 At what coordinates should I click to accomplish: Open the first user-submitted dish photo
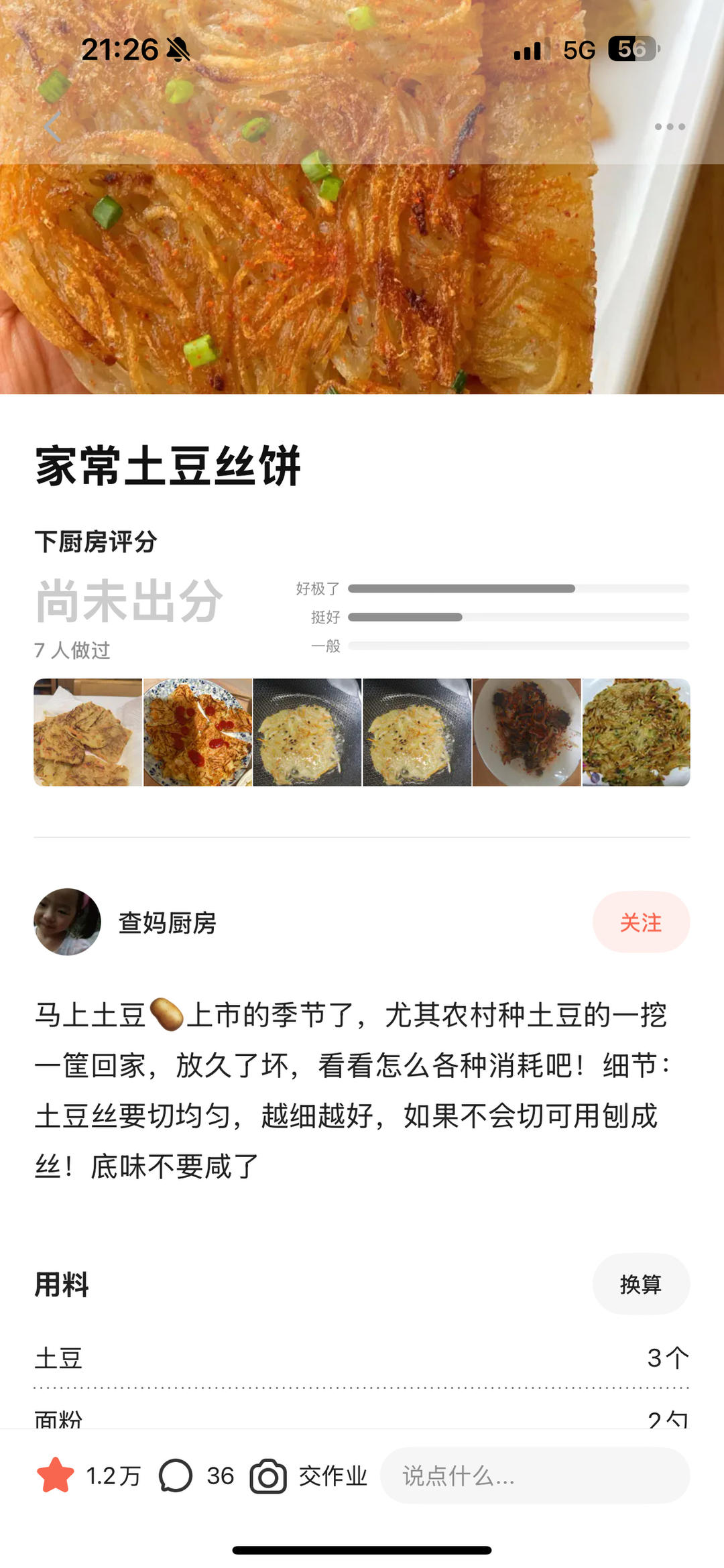pos(88,733)
